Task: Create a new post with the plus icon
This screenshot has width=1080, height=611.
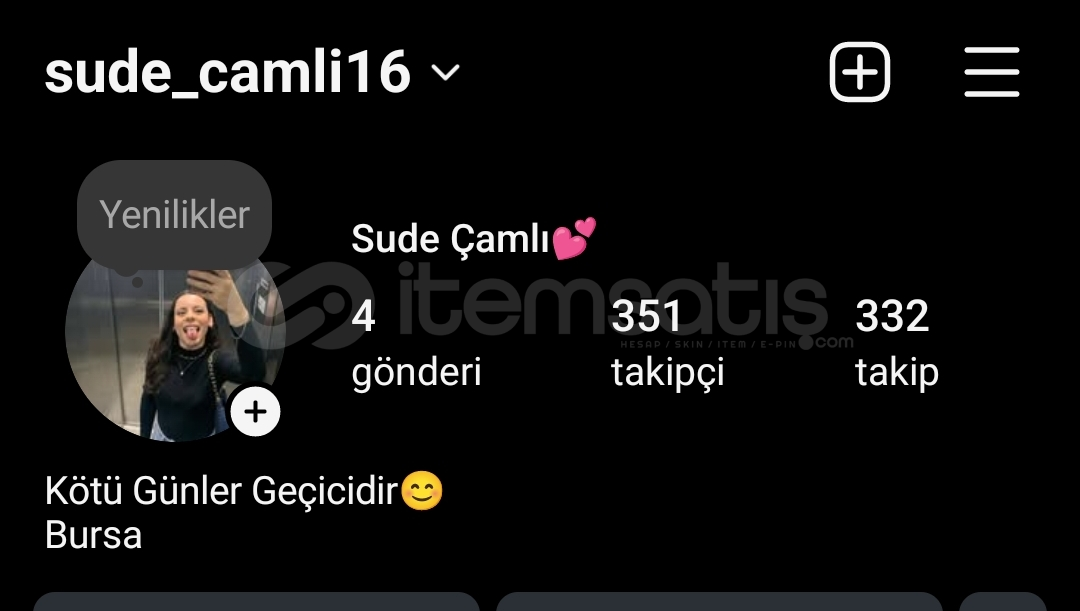Action: coord(860,73)
